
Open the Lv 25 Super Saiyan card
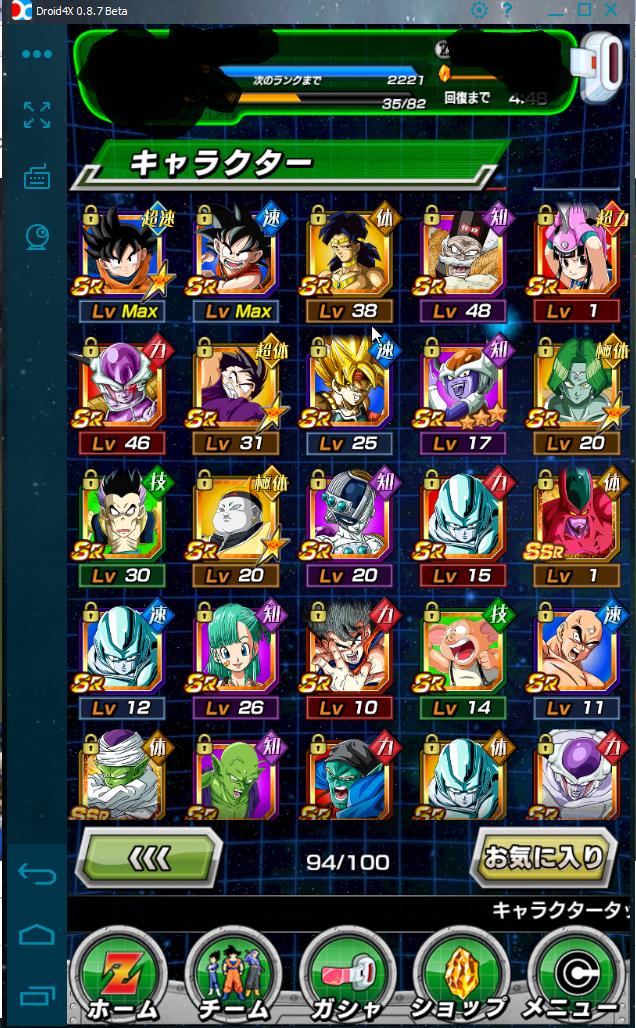[349, 395]
